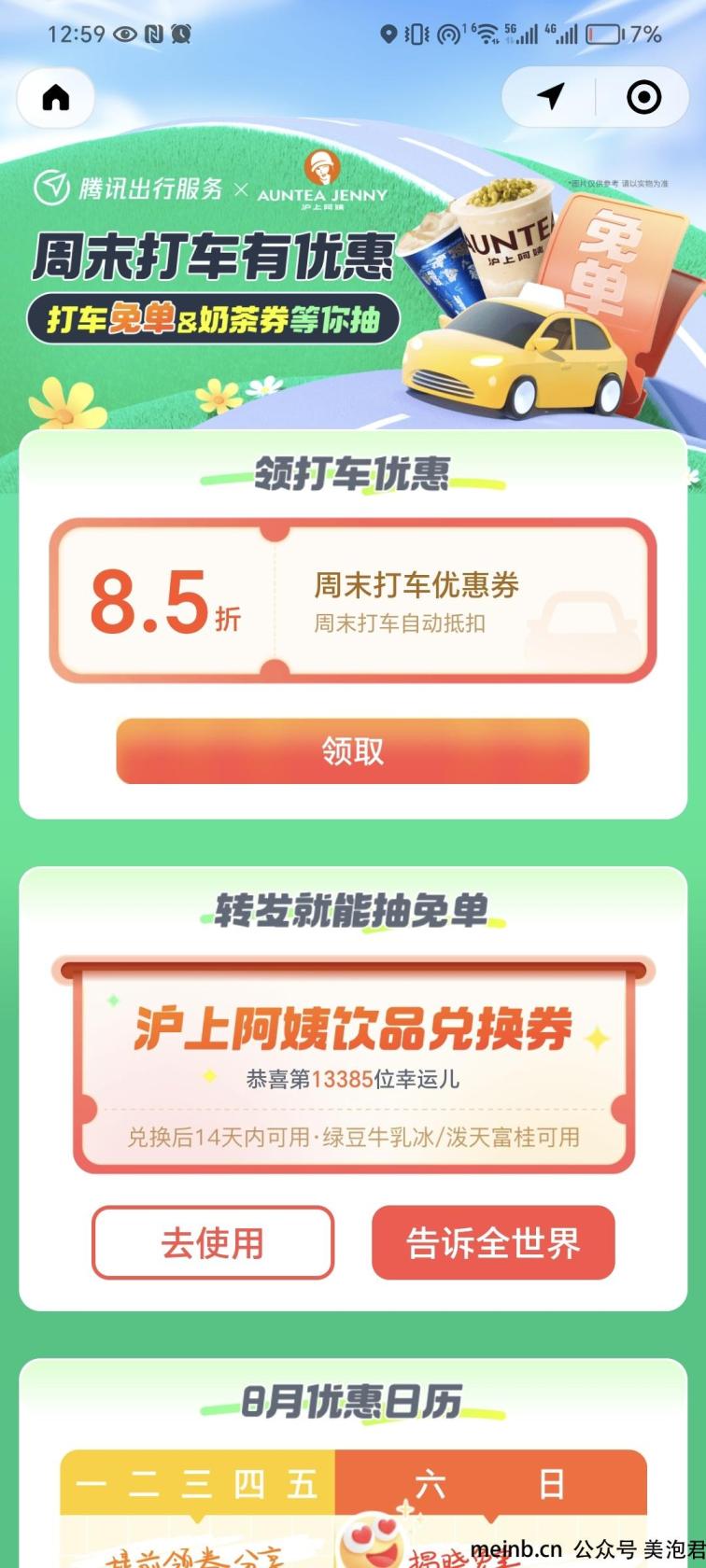Image resolution: width=706 pixels, height=1568 pixels.
Task: Open the 8.5折 weekend ride coupon
Action: 352,601
